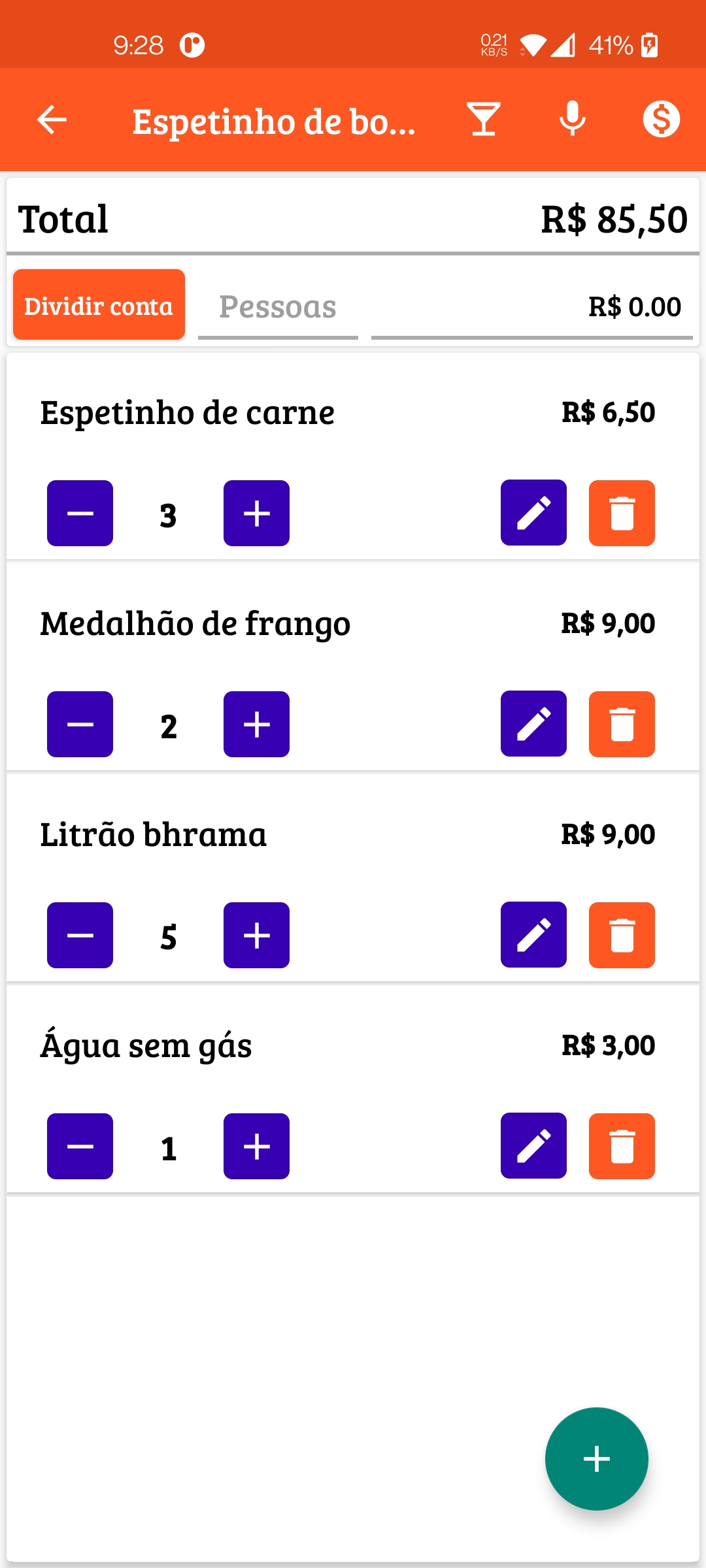Increase Espetinho de carne quantity

[256, 514]
